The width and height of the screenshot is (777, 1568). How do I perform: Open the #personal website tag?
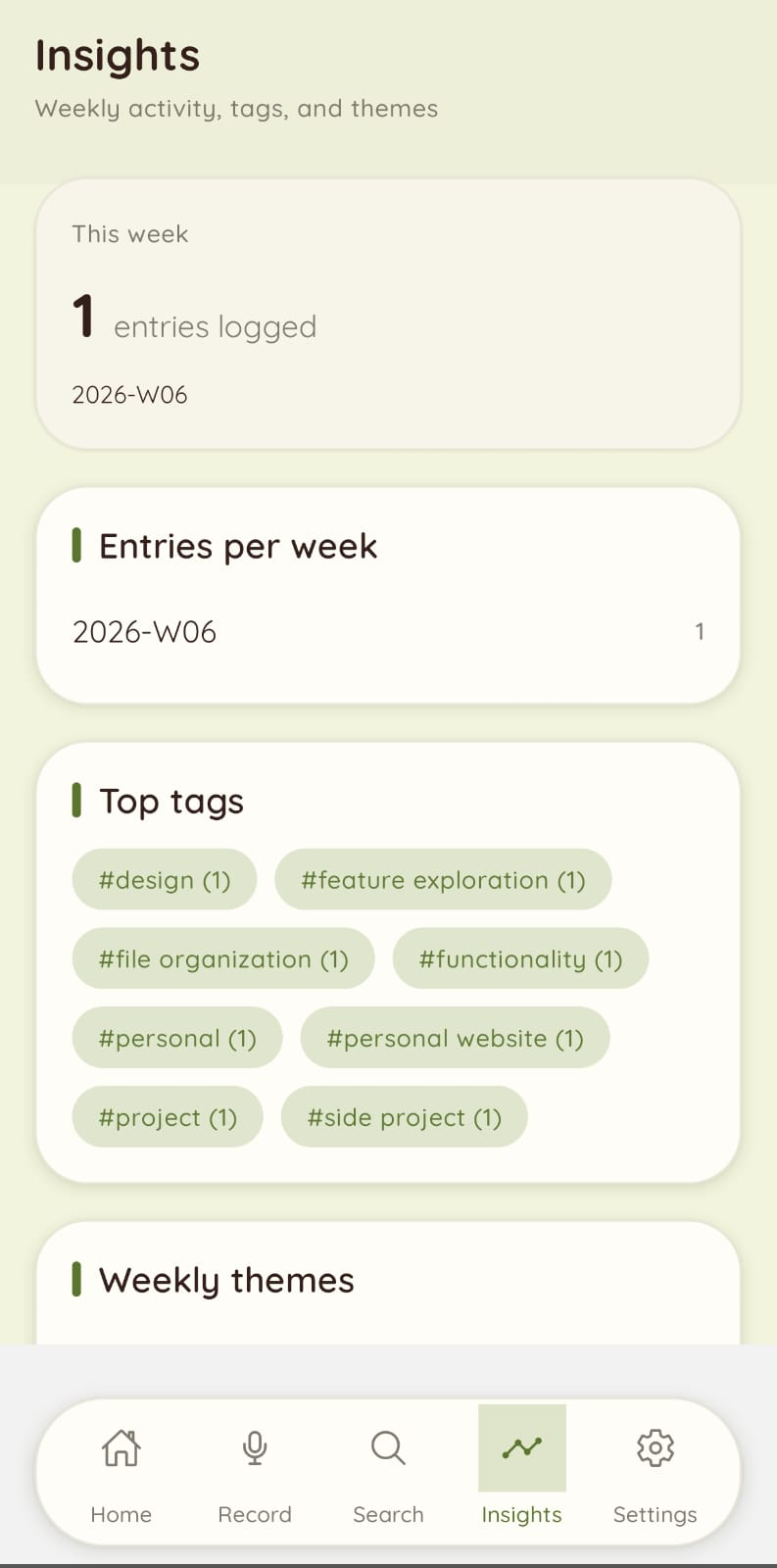coord(455,1039)
